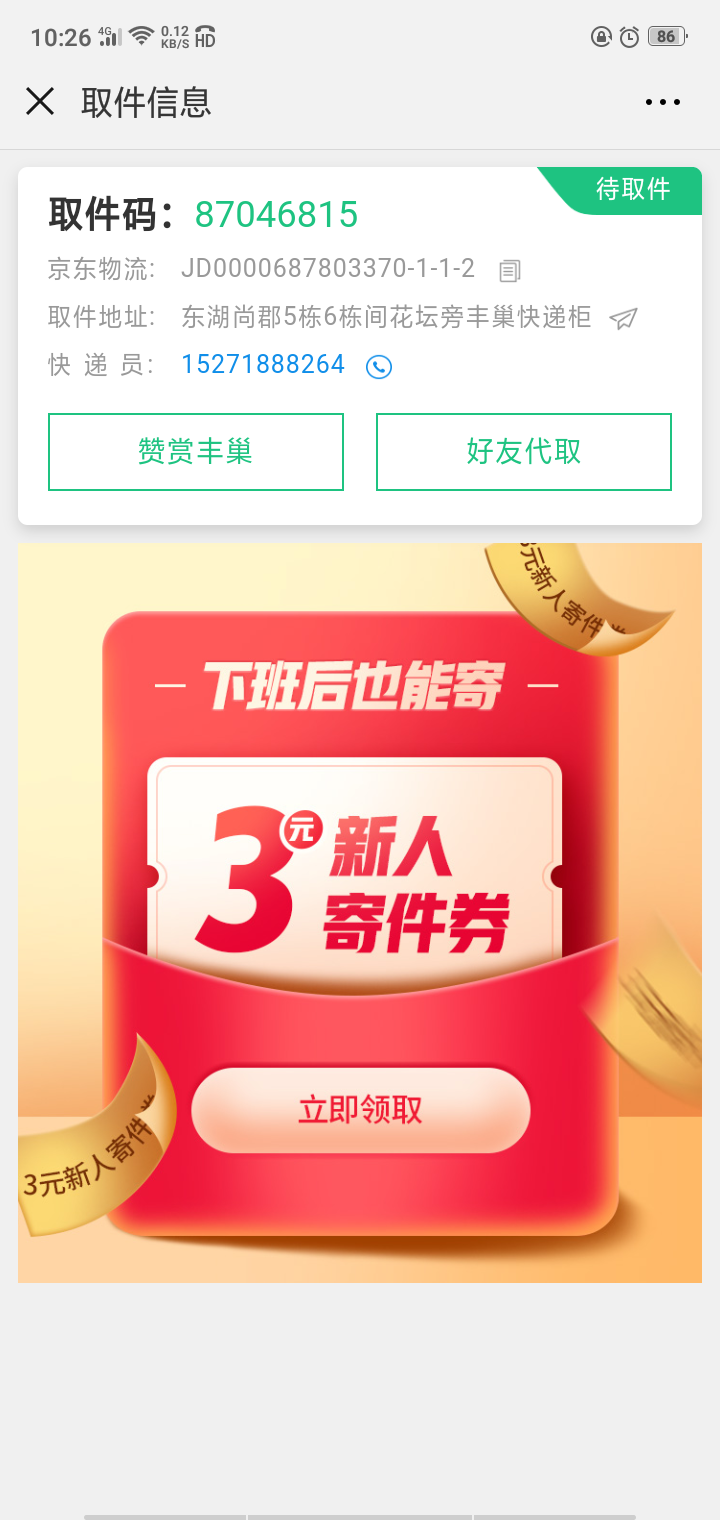The width and height of the screenshot is (720, 1520).
Task: Tap the phone icon beside the courier number
Action: (x=379, y=367)
